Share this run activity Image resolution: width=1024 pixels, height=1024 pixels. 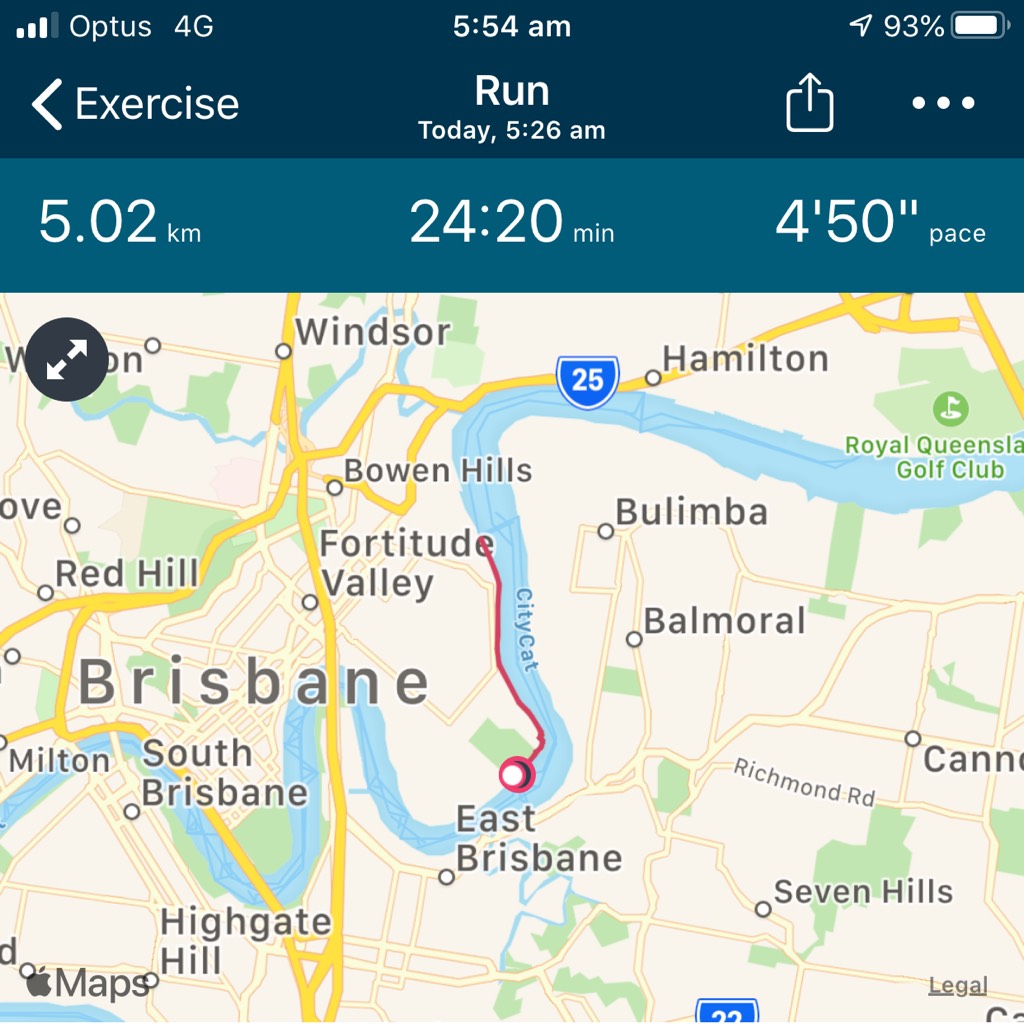(809, 103)
